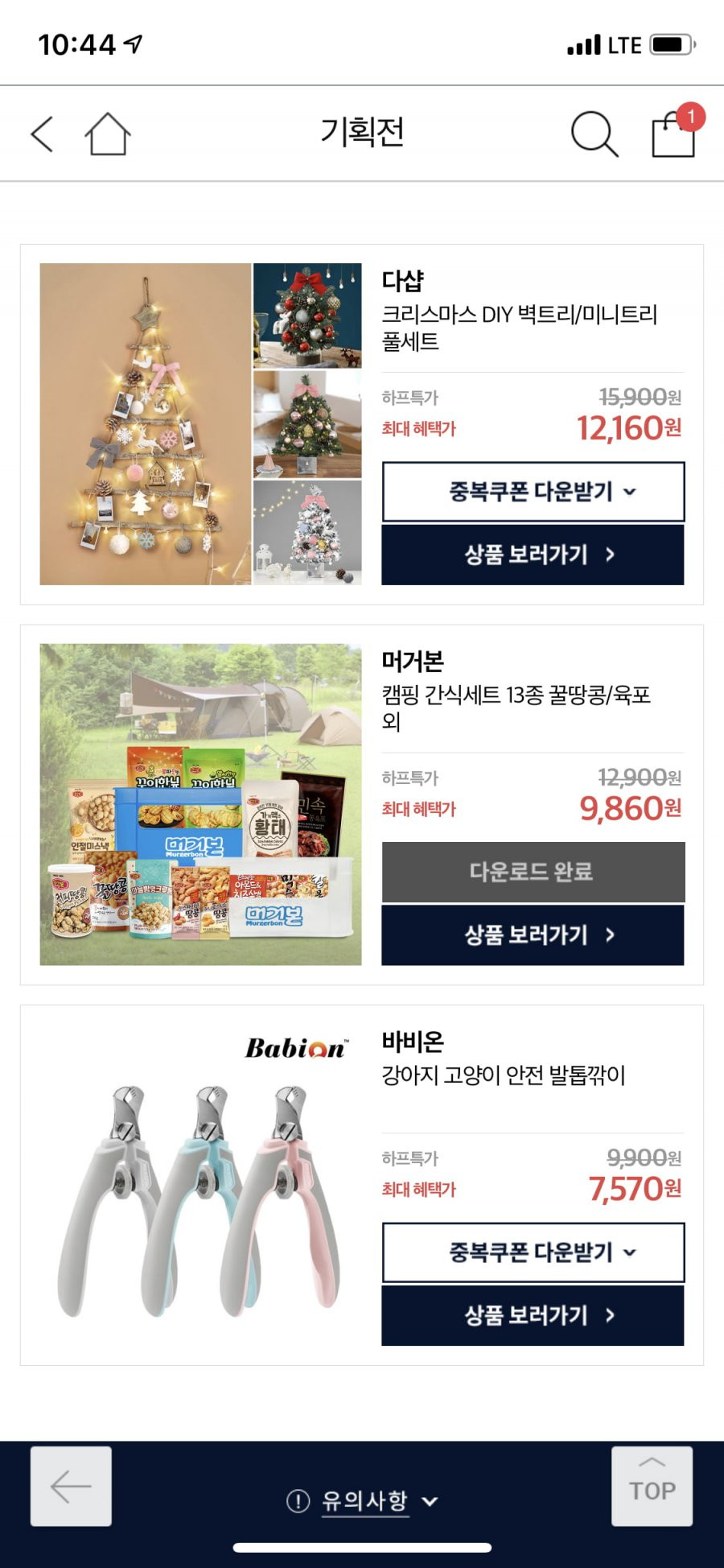The width and height of the screenshot is (724, 1568).
Task: View the 머거본 camping snack set product
Action: tap(533, 935)
